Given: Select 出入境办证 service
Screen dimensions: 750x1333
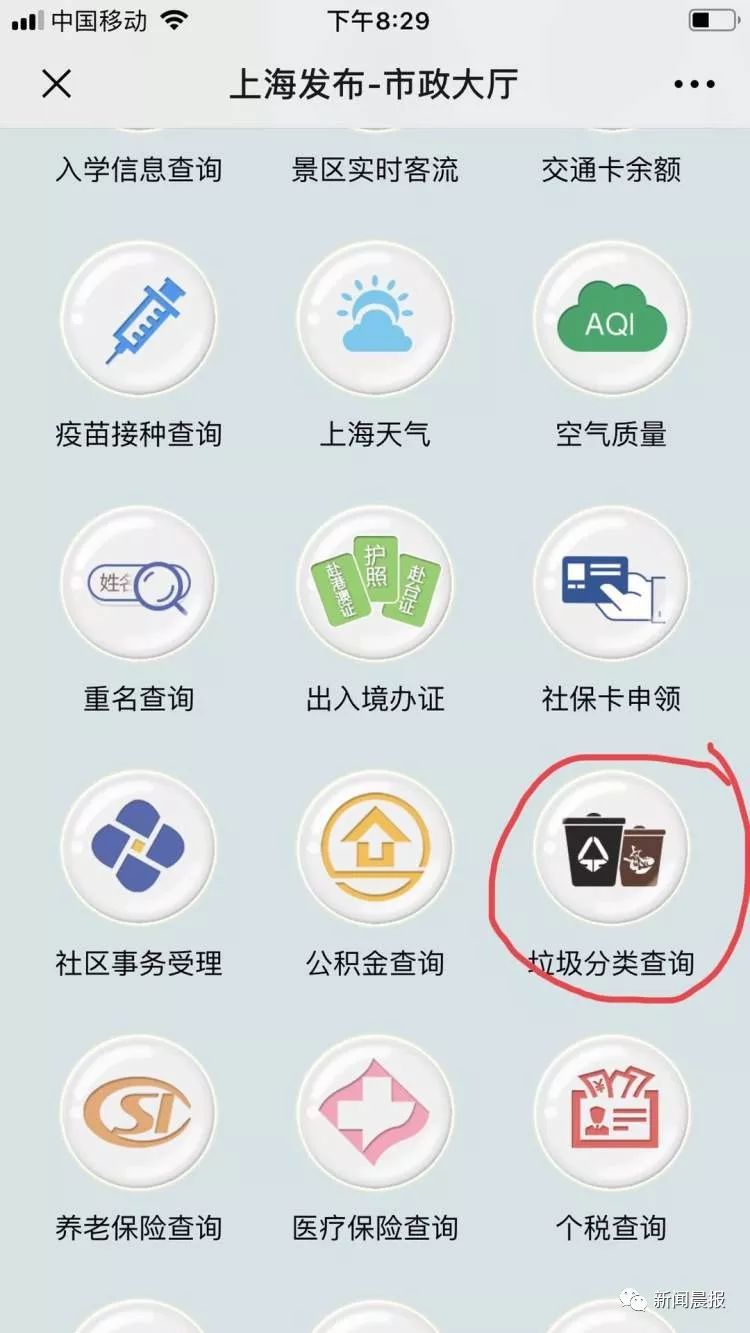Looking at the screenshot, I should tap(375, 584).
